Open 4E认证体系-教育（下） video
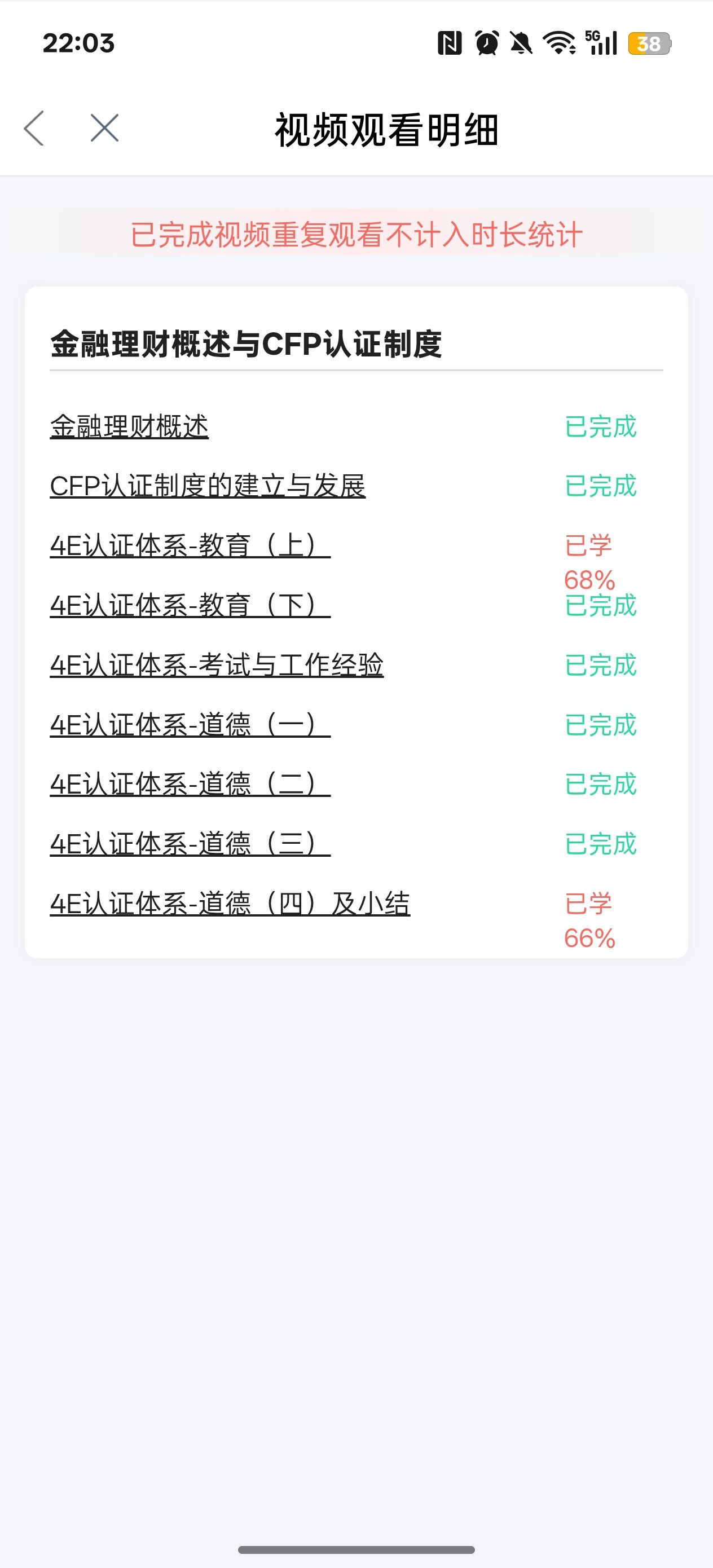 (x=190, y=606)
